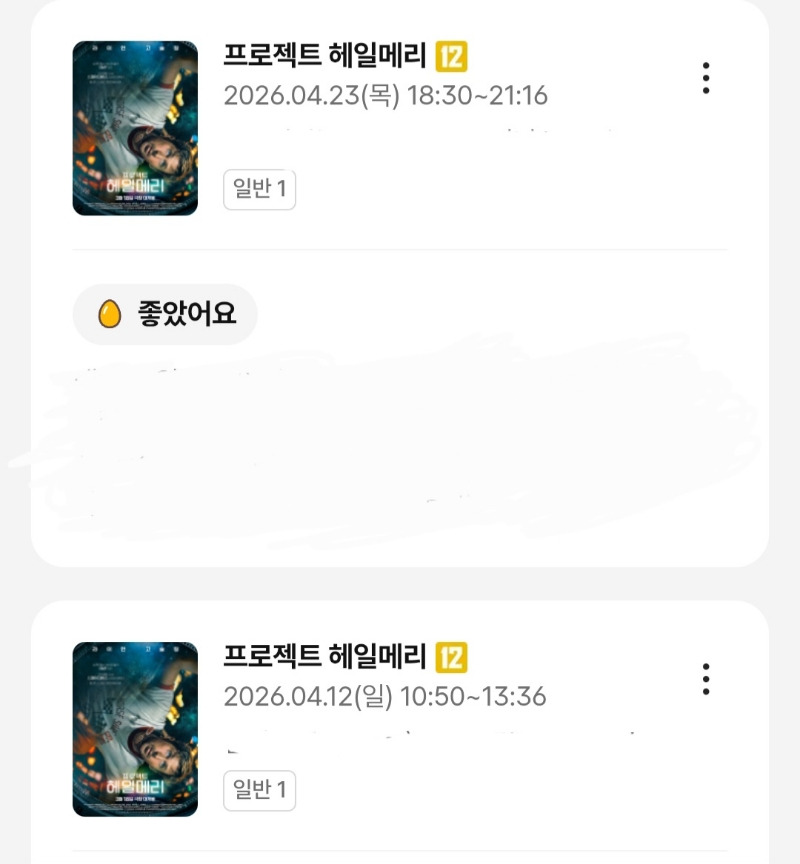This screenshot has width=800, height=864.
Task: Tap the movie poster for the 2026.04.12 viewing
Action: coord(135,729)
